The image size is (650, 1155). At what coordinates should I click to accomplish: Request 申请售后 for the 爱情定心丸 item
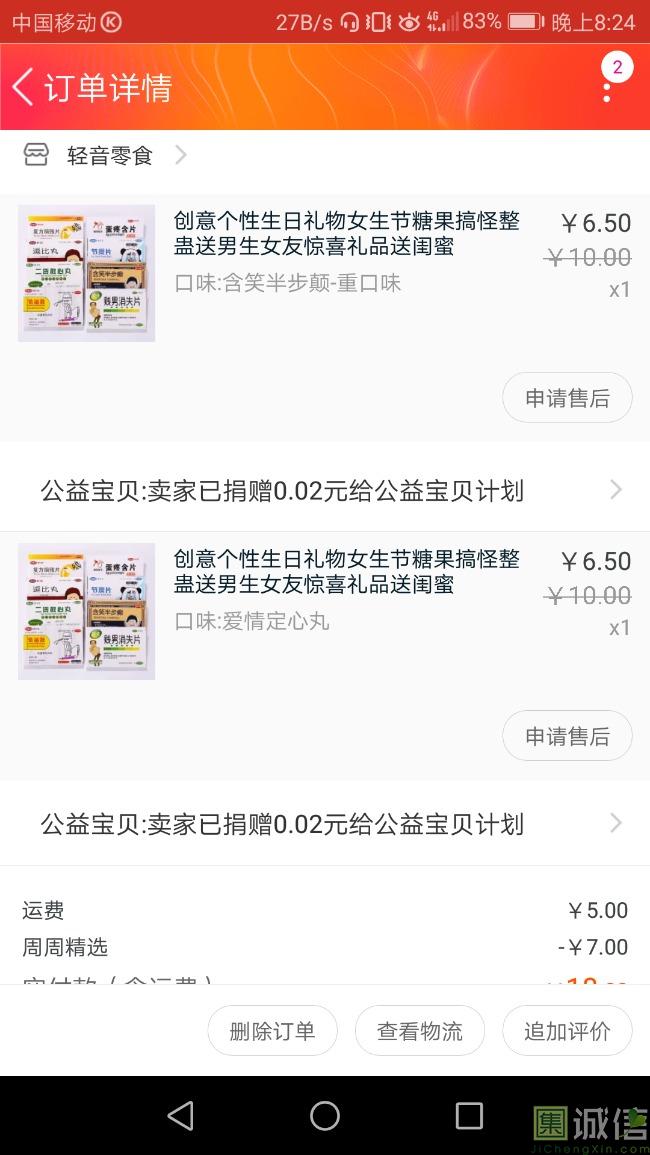tap(567, 736)
